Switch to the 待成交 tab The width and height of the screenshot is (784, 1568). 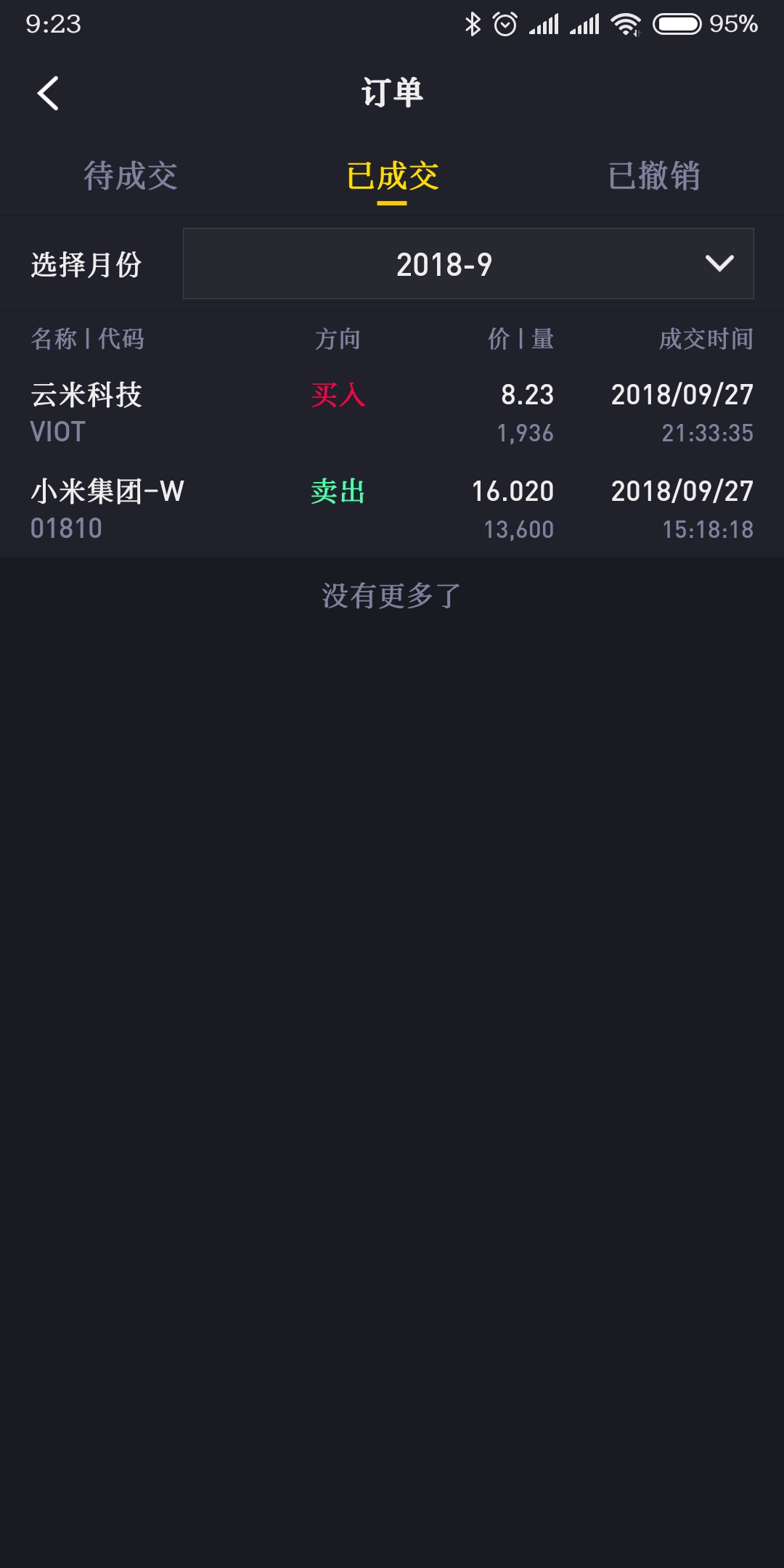coord(131,176)
